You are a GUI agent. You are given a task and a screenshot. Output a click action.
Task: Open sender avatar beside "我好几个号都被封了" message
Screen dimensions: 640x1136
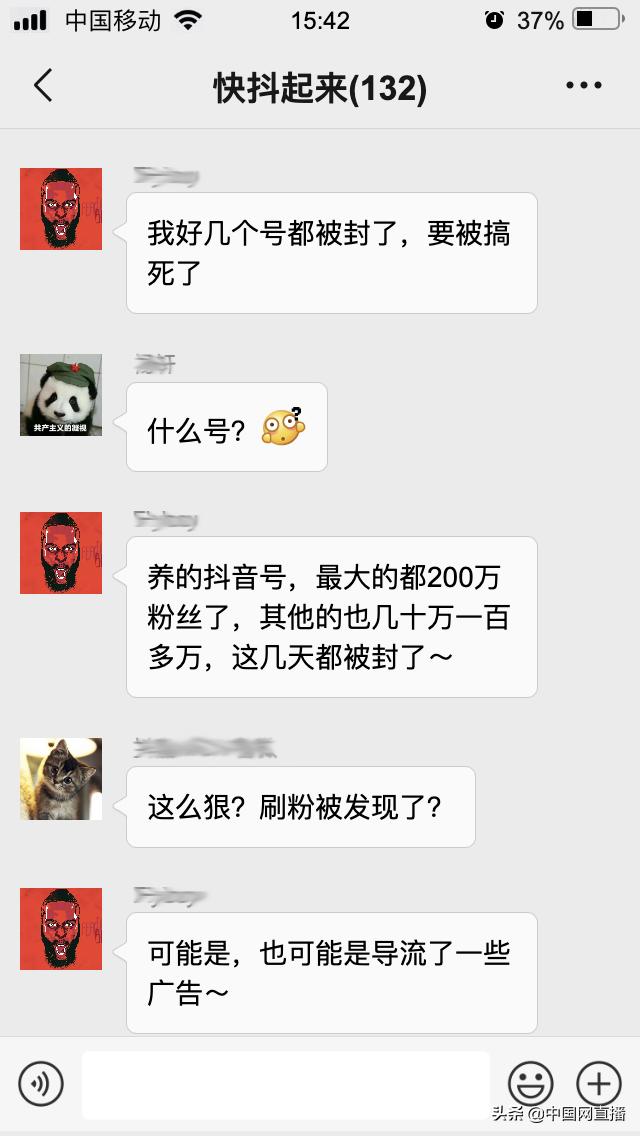coord(61,209)
